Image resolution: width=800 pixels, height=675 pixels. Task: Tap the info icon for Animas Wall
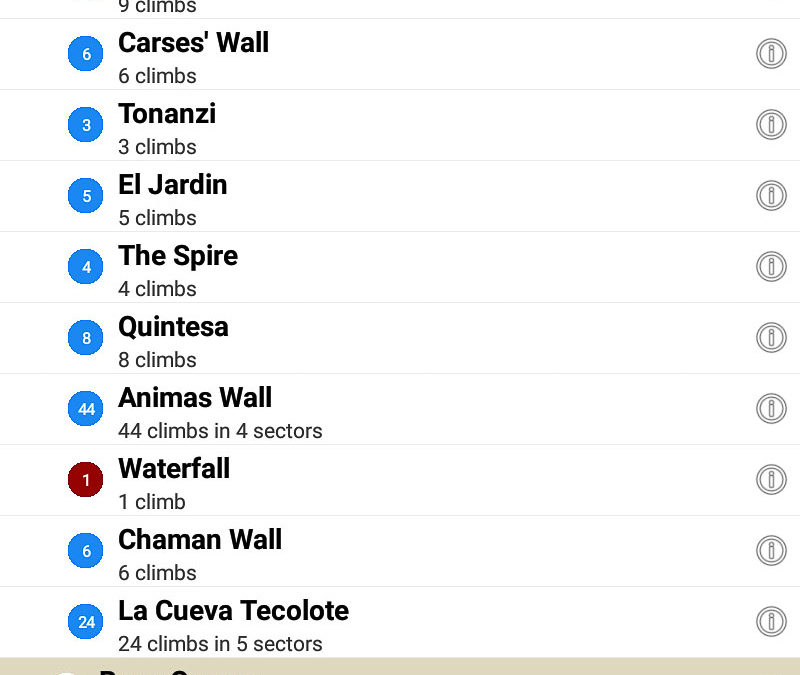(x=771, y=408)
